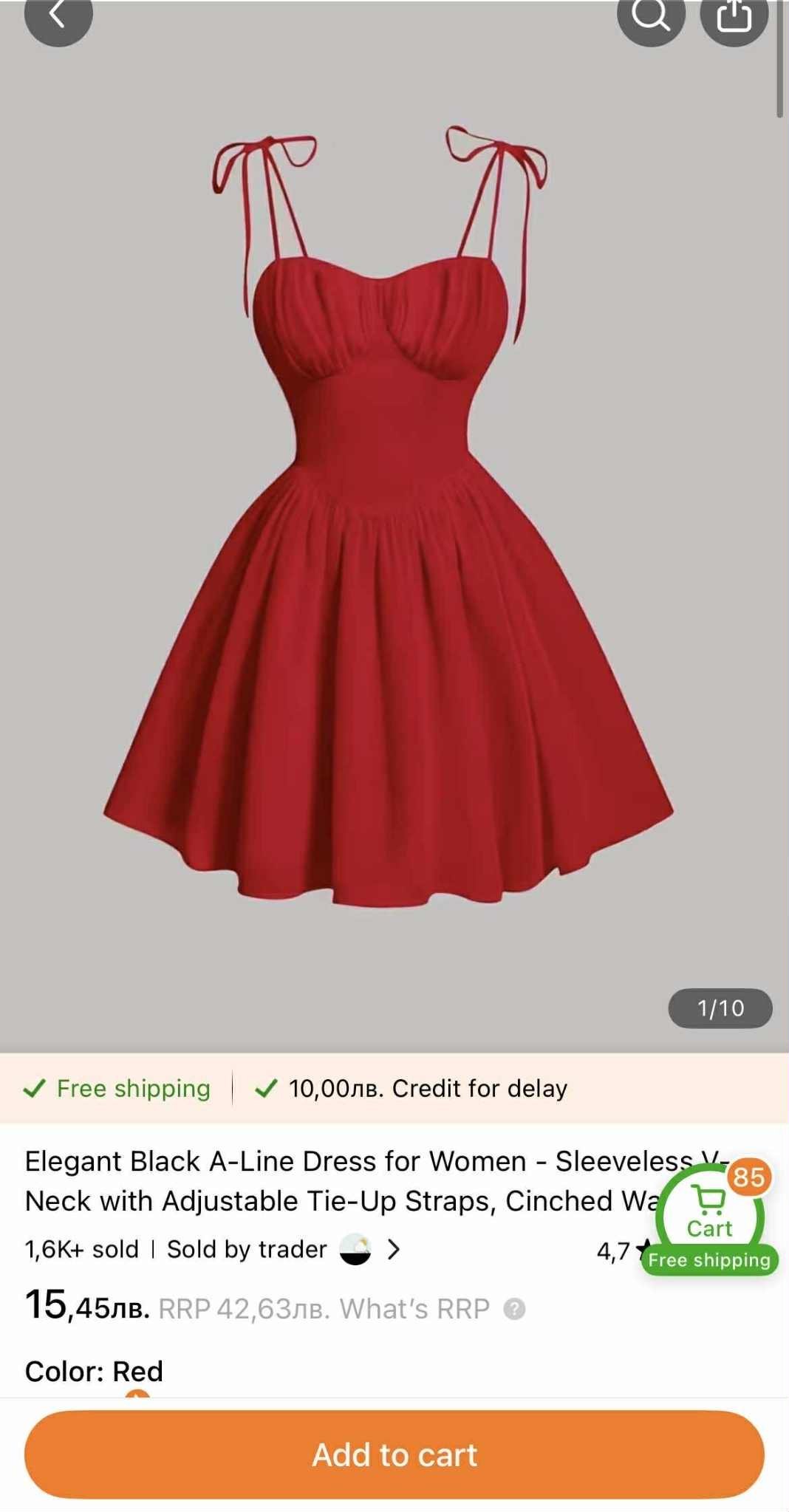This screenshot has height=1512, width=789.
Task: Add the dress to cart
Action: pos(394,1454)
